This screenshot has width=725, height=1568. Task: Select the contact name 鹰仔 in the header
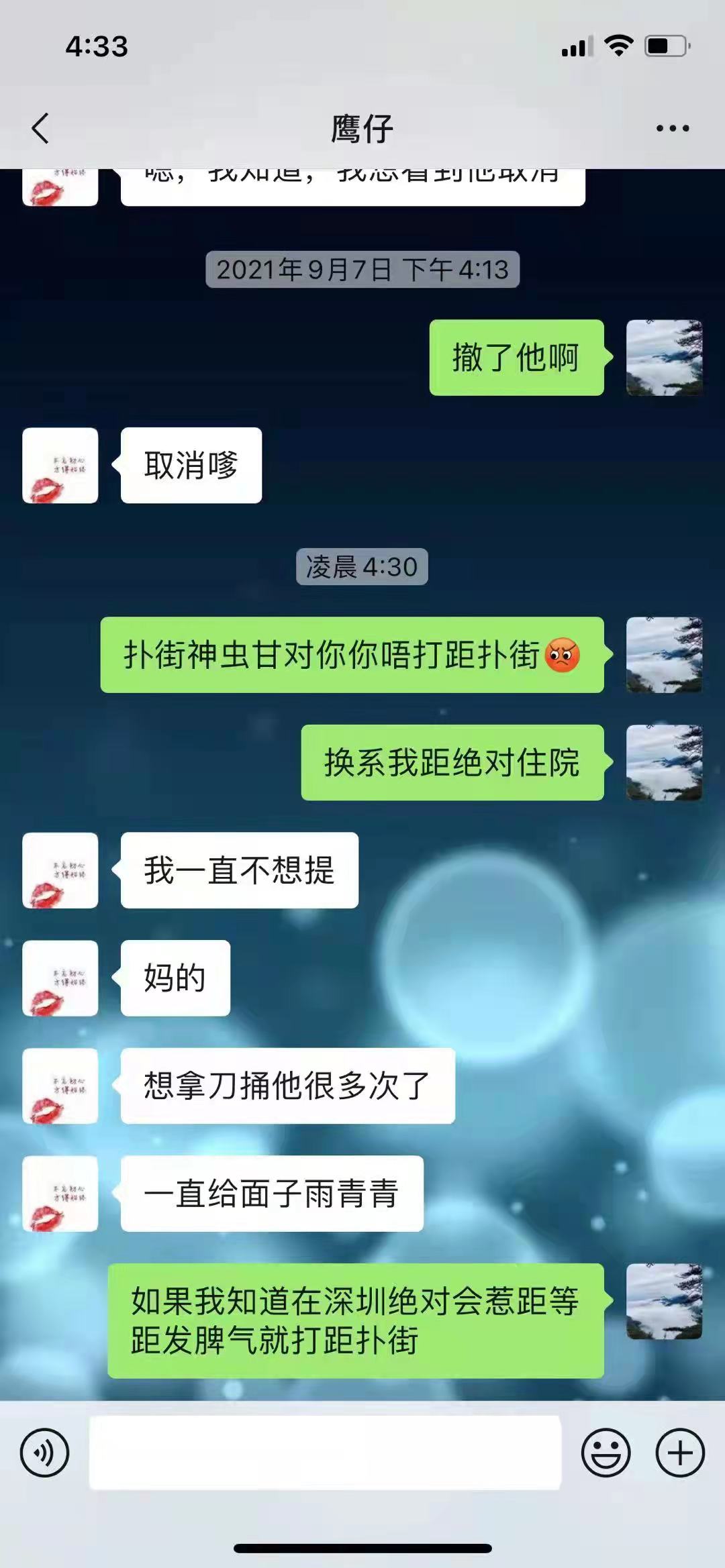362,129
